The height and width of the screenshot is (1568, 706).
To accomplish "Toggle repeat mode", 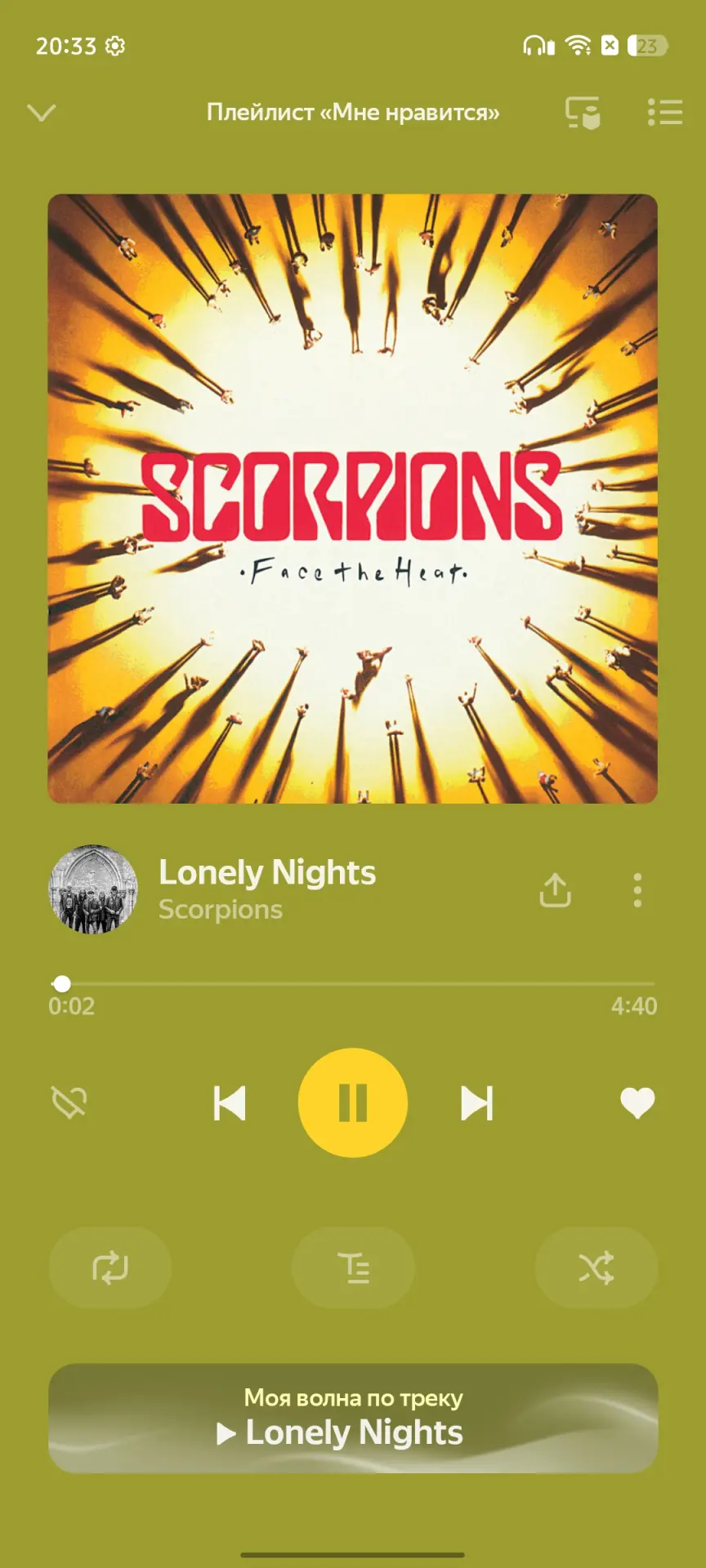I will click(110, 1267).
